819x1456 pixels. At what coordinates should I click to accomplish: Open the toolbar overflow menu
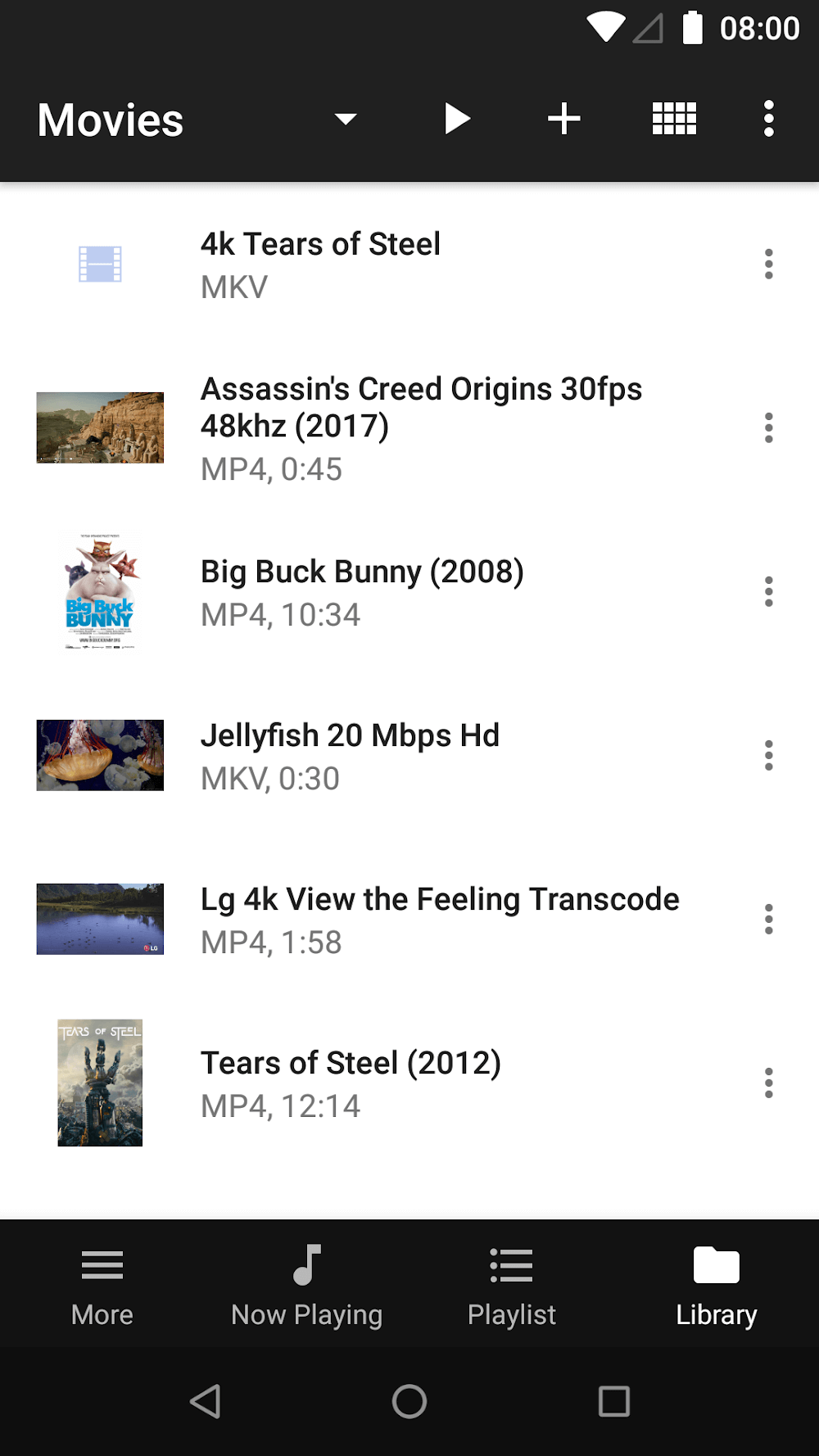pyautogui.click(x=768, y=120)
